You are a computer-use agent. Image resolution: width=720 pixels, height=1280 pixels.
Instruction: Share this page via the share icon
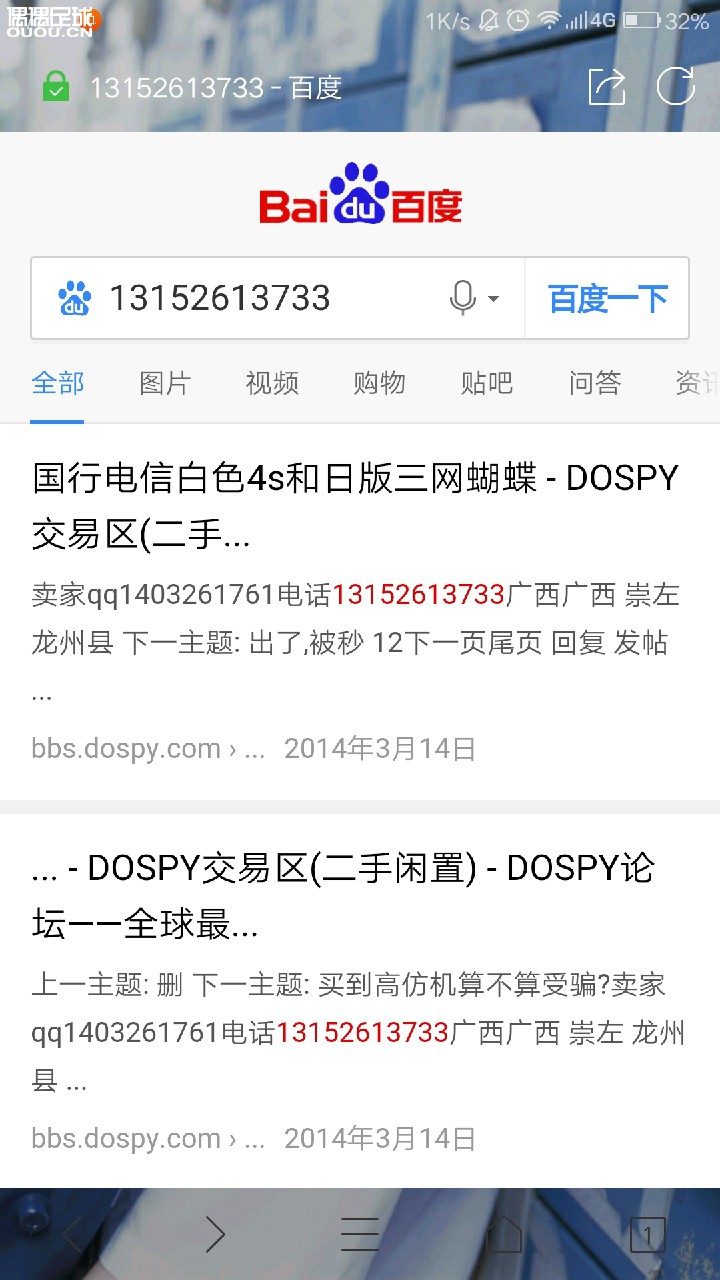(607, 87)
